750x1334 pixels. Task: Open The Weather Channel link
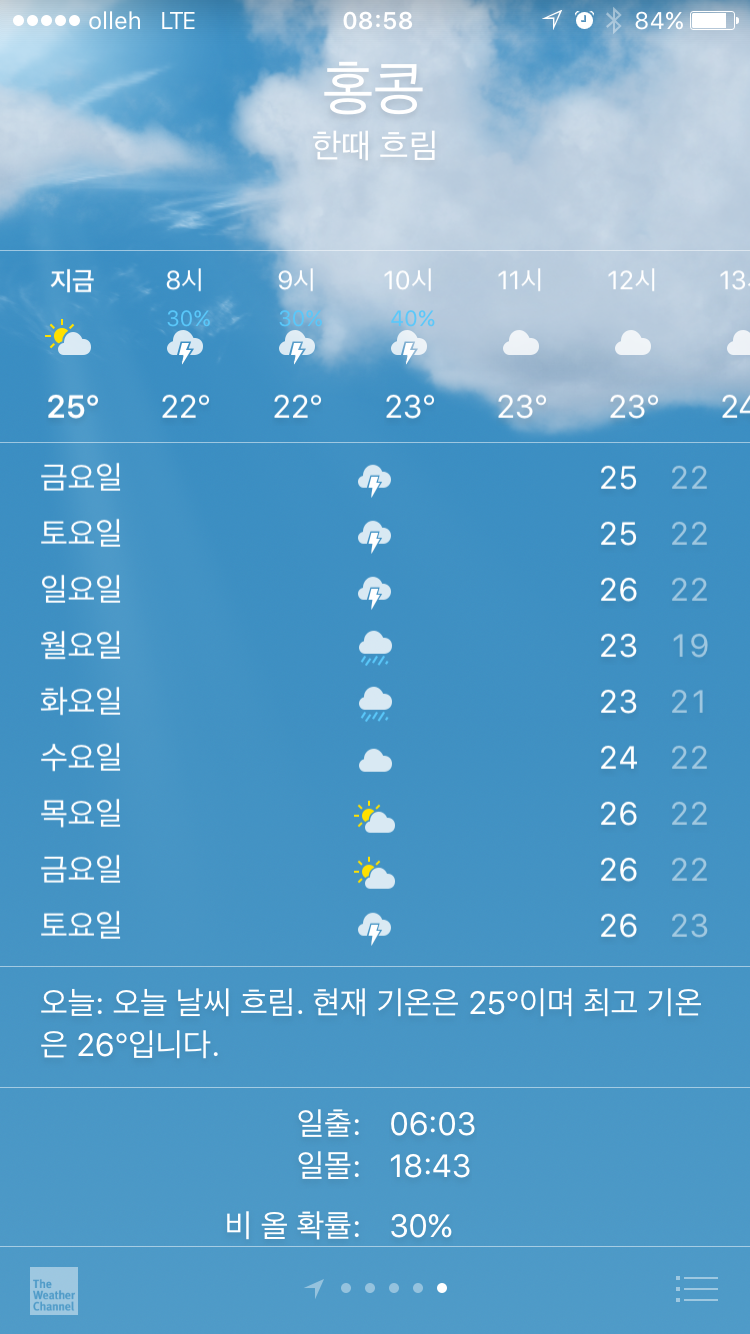pyautogui.click(x=54, y=1290)
